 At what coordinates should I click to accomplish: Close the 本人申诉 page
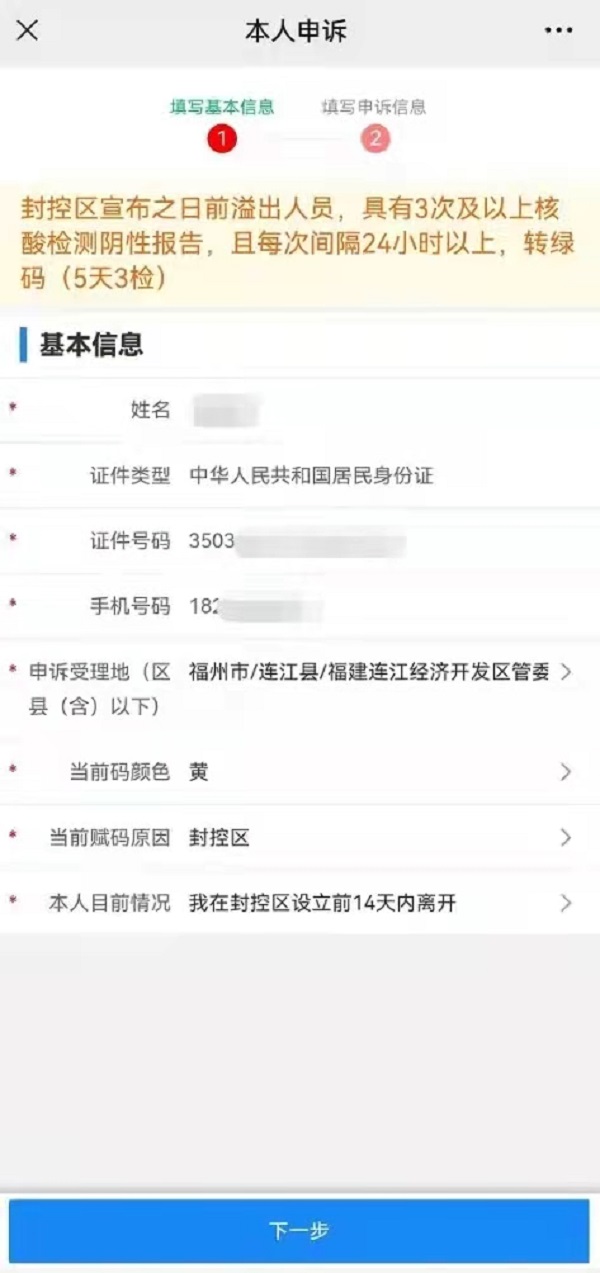pyautogui.click(x=27, y=30)
